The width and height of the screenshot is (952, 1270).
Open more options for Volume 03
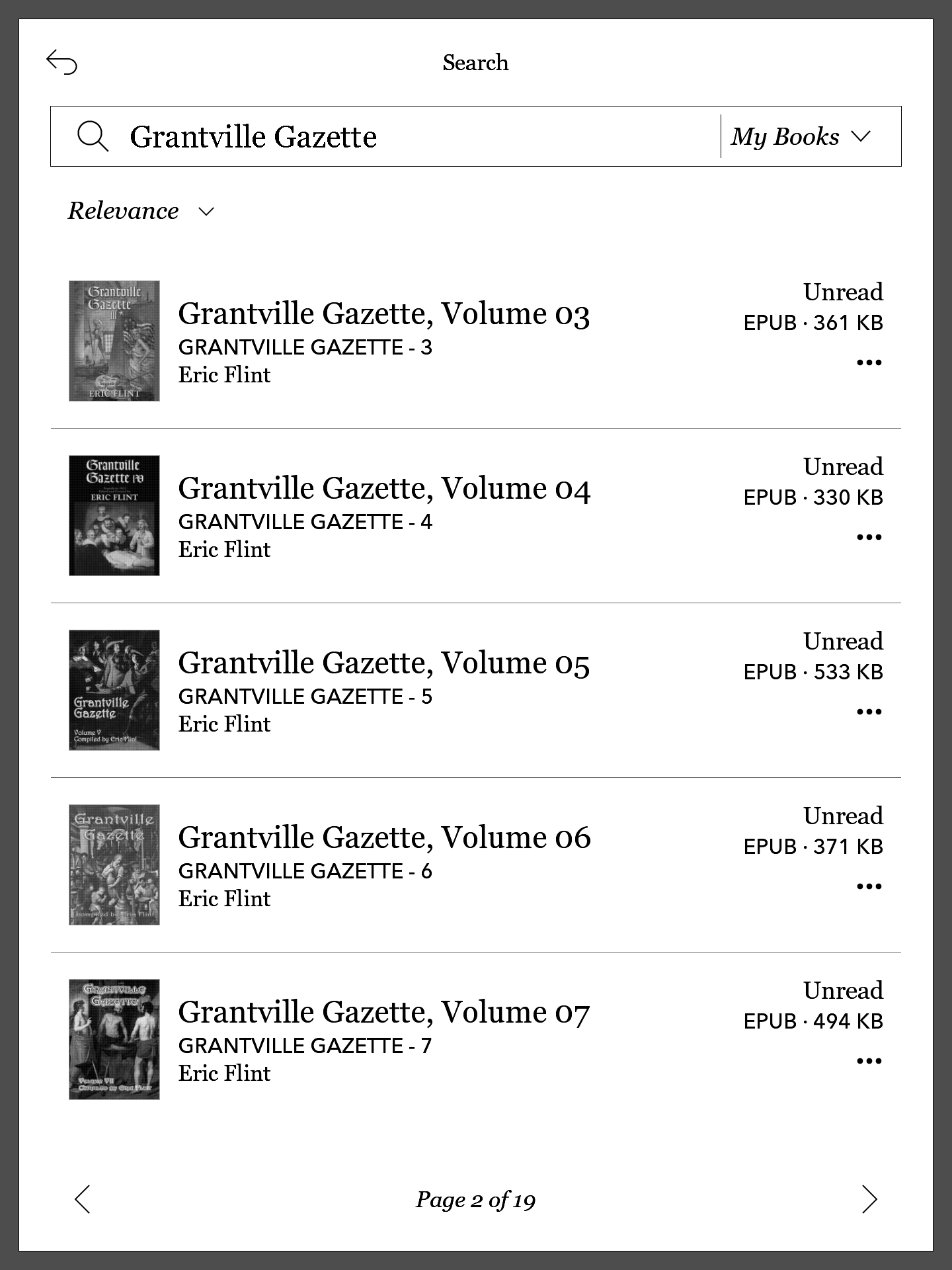(869, 362)
